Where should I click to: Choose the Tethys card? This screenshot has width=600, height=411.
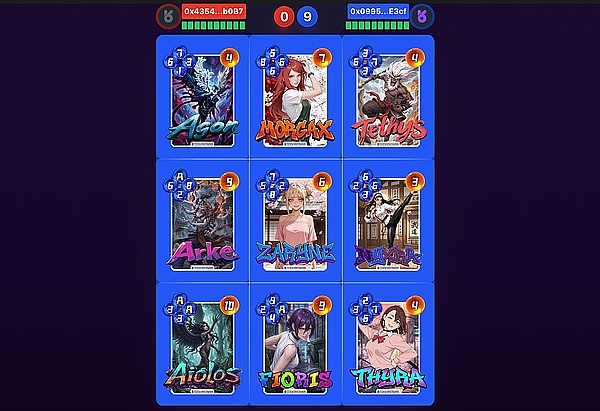pyautogui.click(x=388, y=97)
